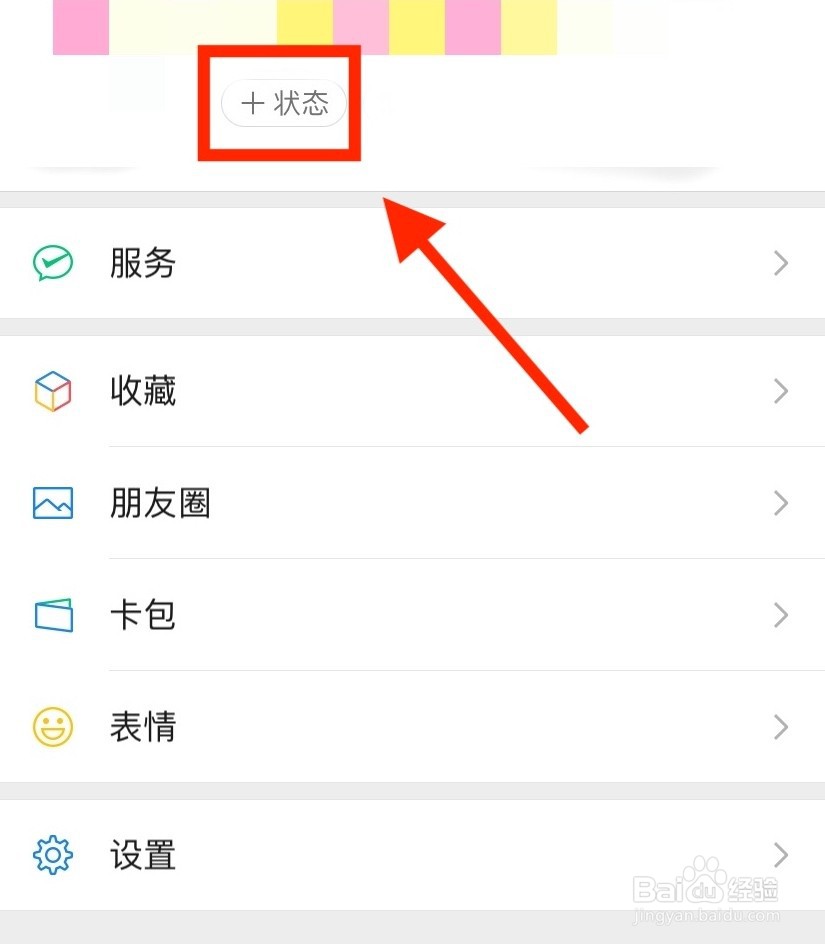Viewport: 825px width, 944px height.
Task: Expand the 表情 row chevron
Action: tap(781, 727)
